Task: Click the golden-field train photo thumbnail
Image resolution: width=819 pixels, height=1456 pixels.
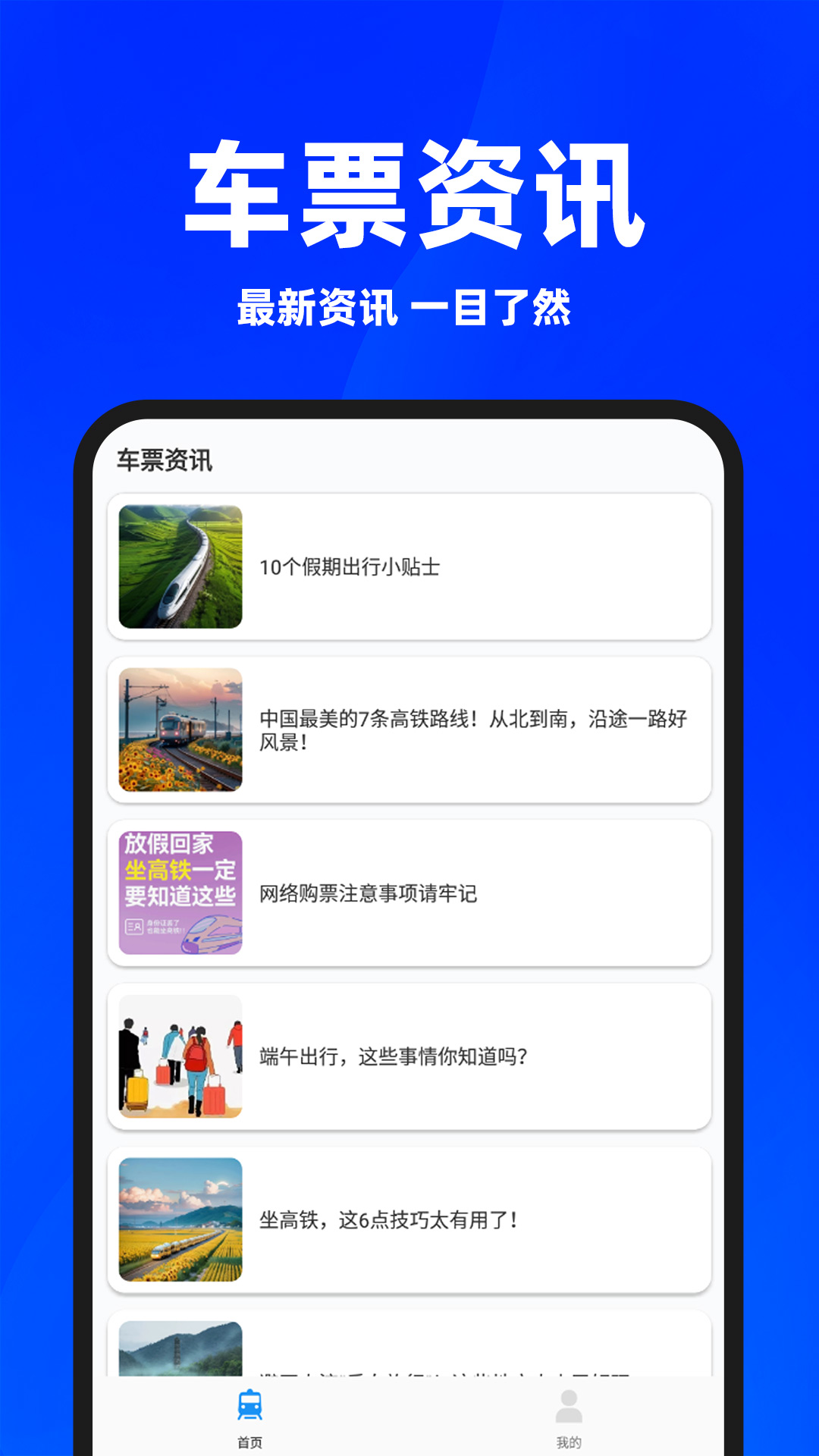Action: click(179, 1219)
